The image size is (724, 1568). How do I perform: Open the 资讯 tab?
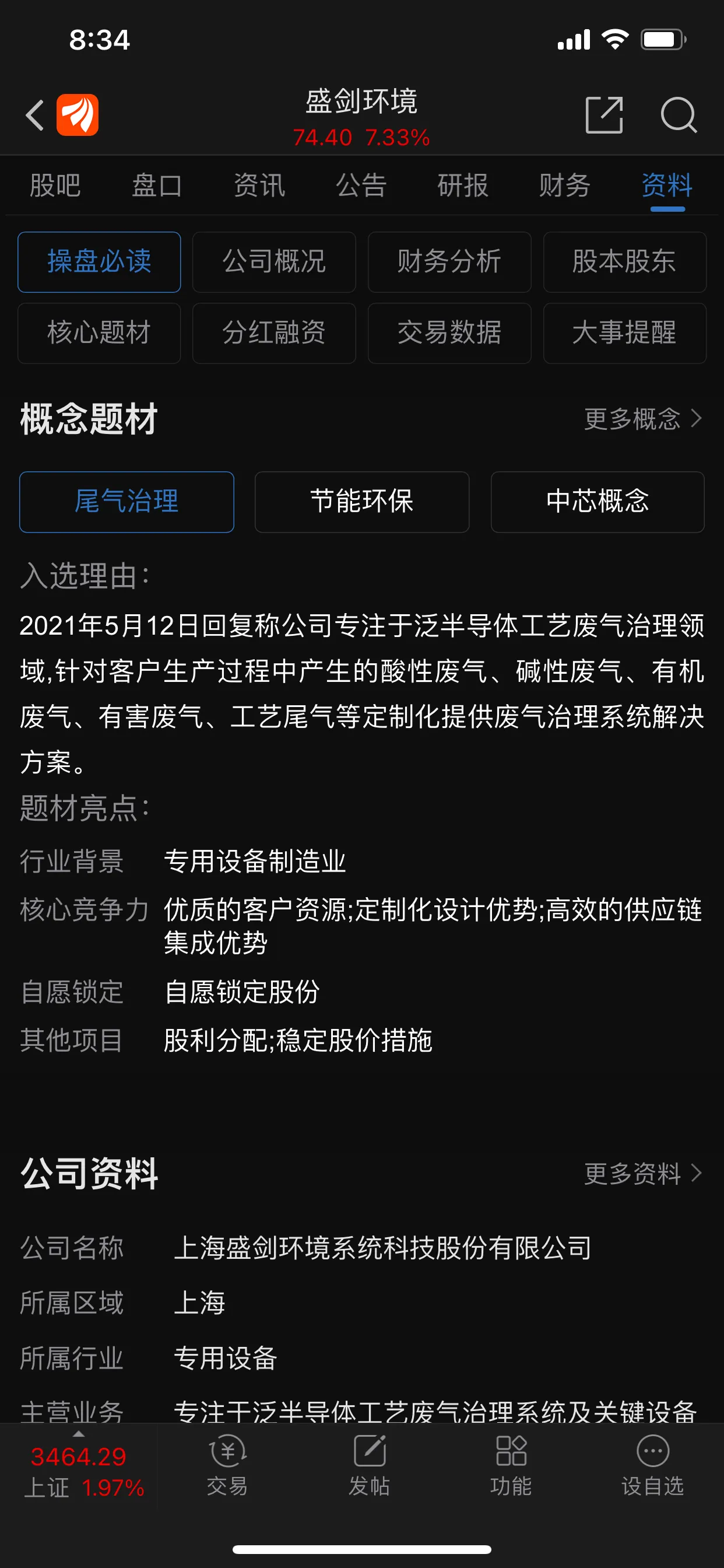[259, 185]
